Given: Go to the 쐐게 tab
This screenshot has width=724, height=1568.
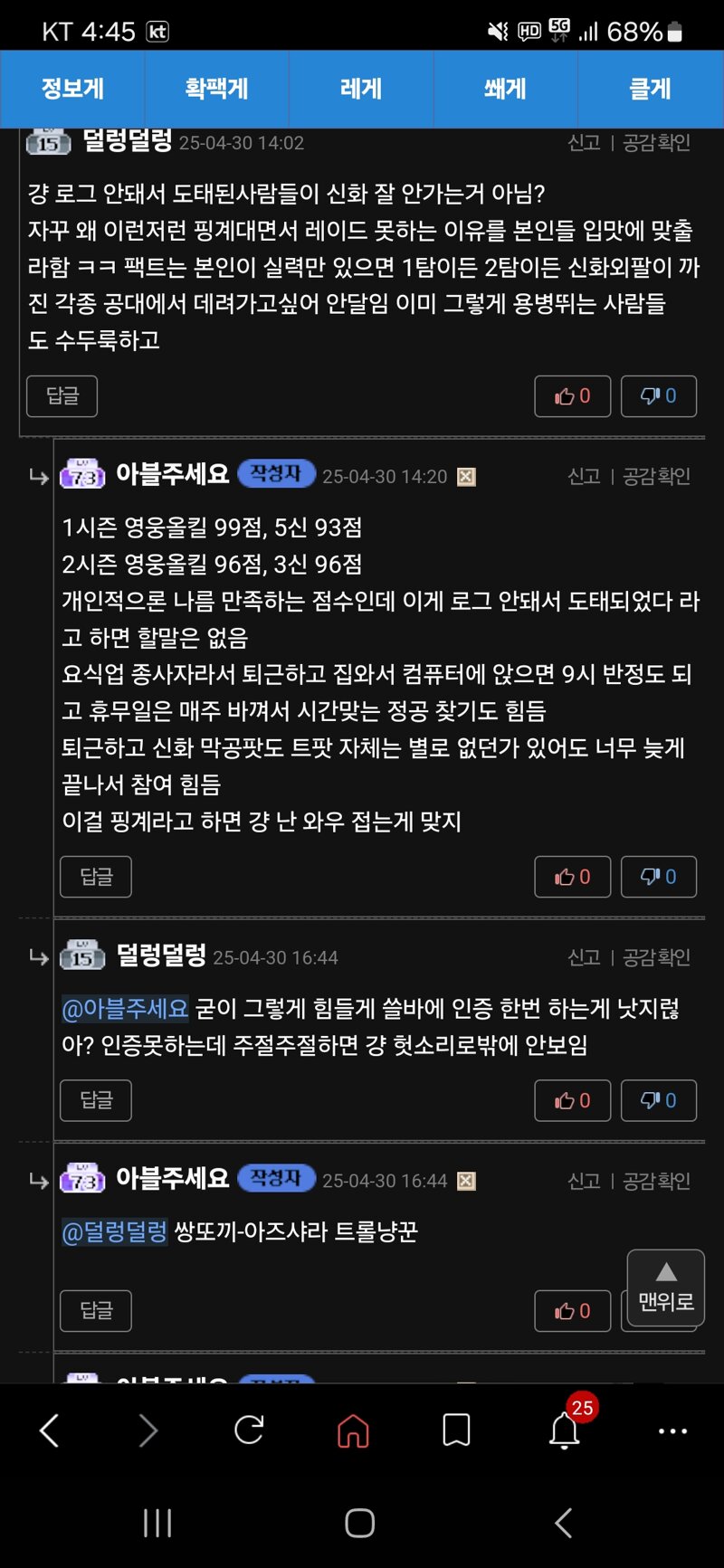Looking at the screenshot, I should coord(505,89).
